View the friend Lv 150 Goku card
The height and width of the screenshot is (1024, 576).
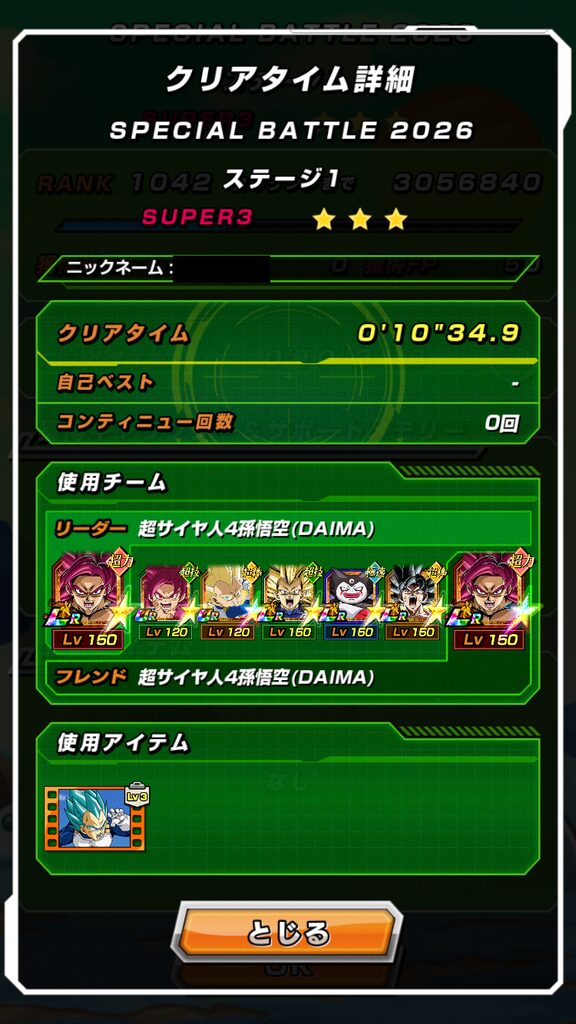coord(489,600)
